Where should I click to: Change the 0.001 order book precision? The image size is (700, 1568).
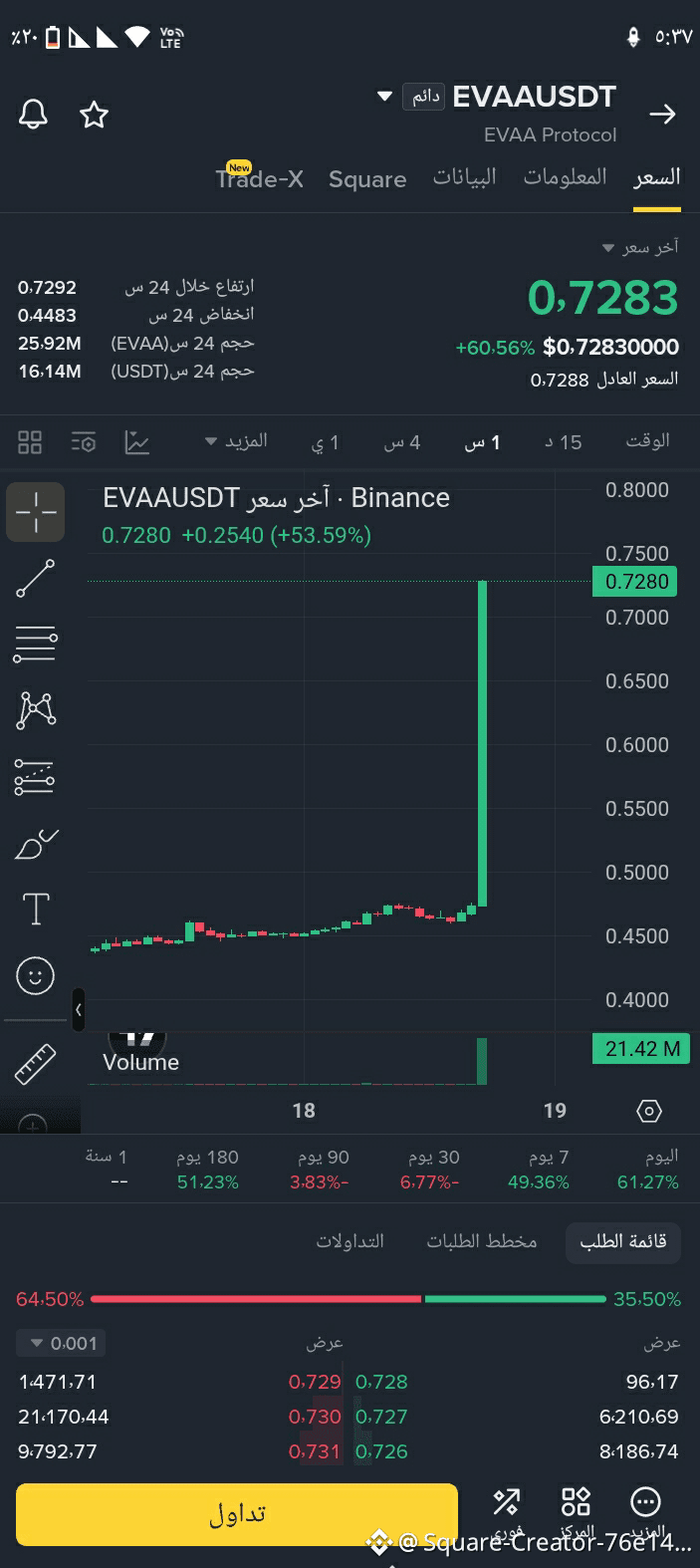[x=62, y=1343]
